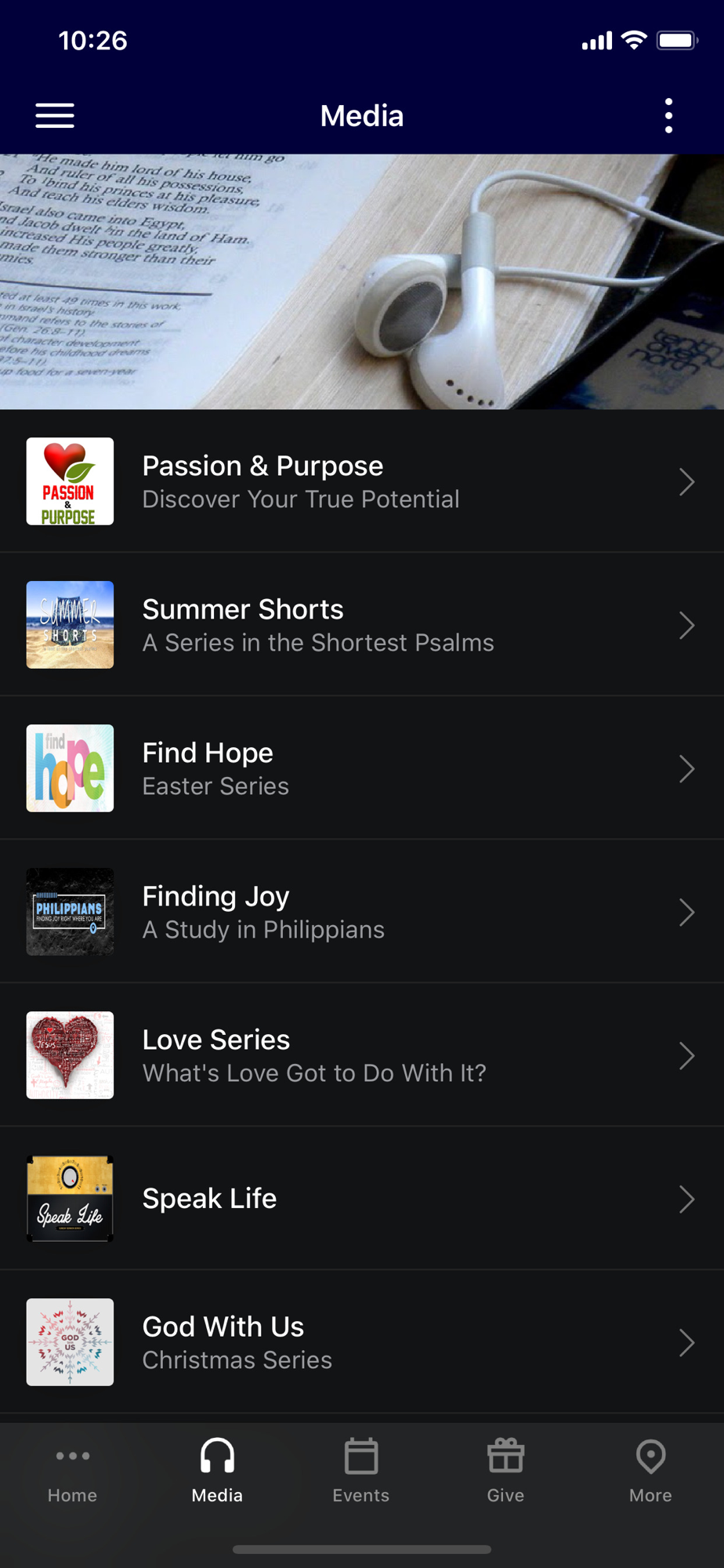Screen dimensions: 724x1568
Task: Open the Speak Life series
Action: [x=360, y=1199]
